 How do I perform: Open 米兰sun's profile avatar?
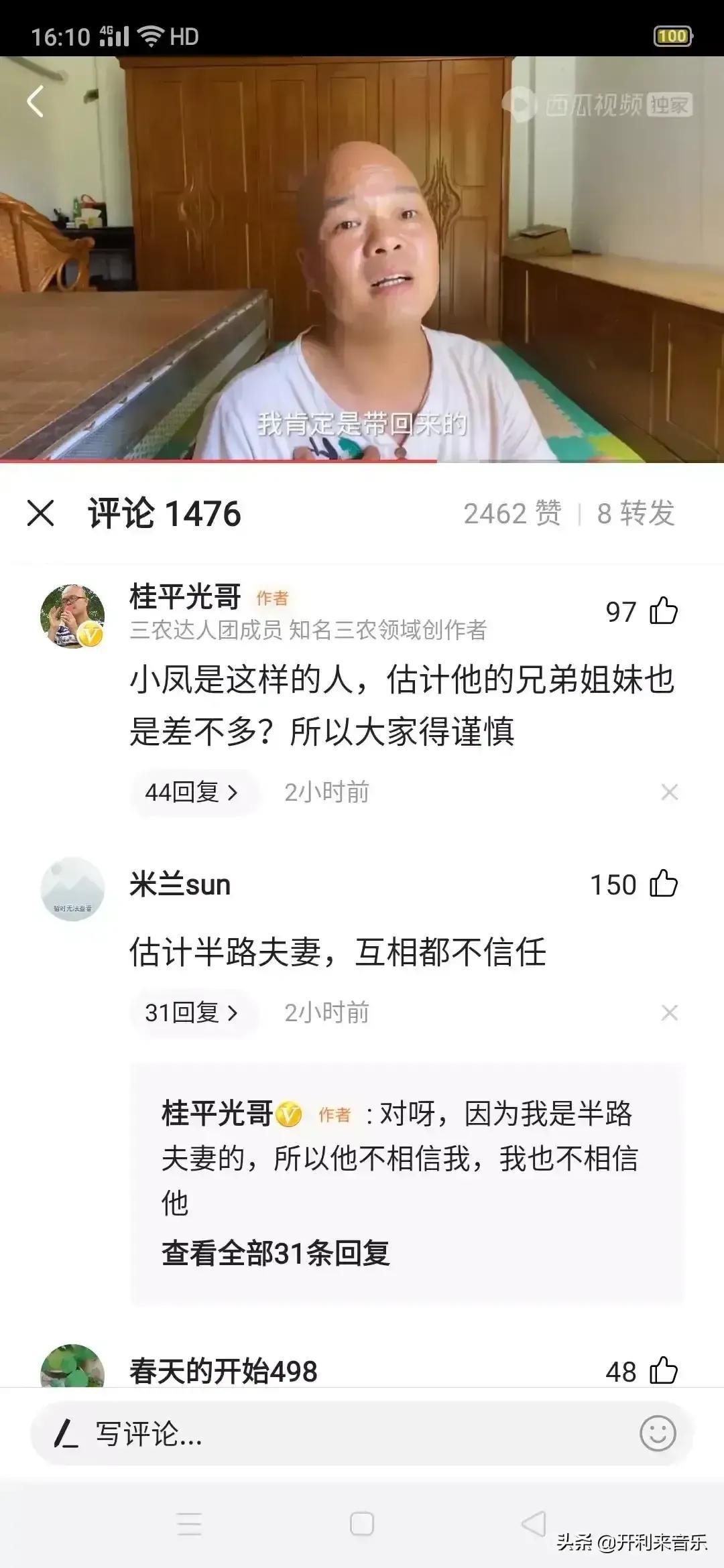[72, 889]
